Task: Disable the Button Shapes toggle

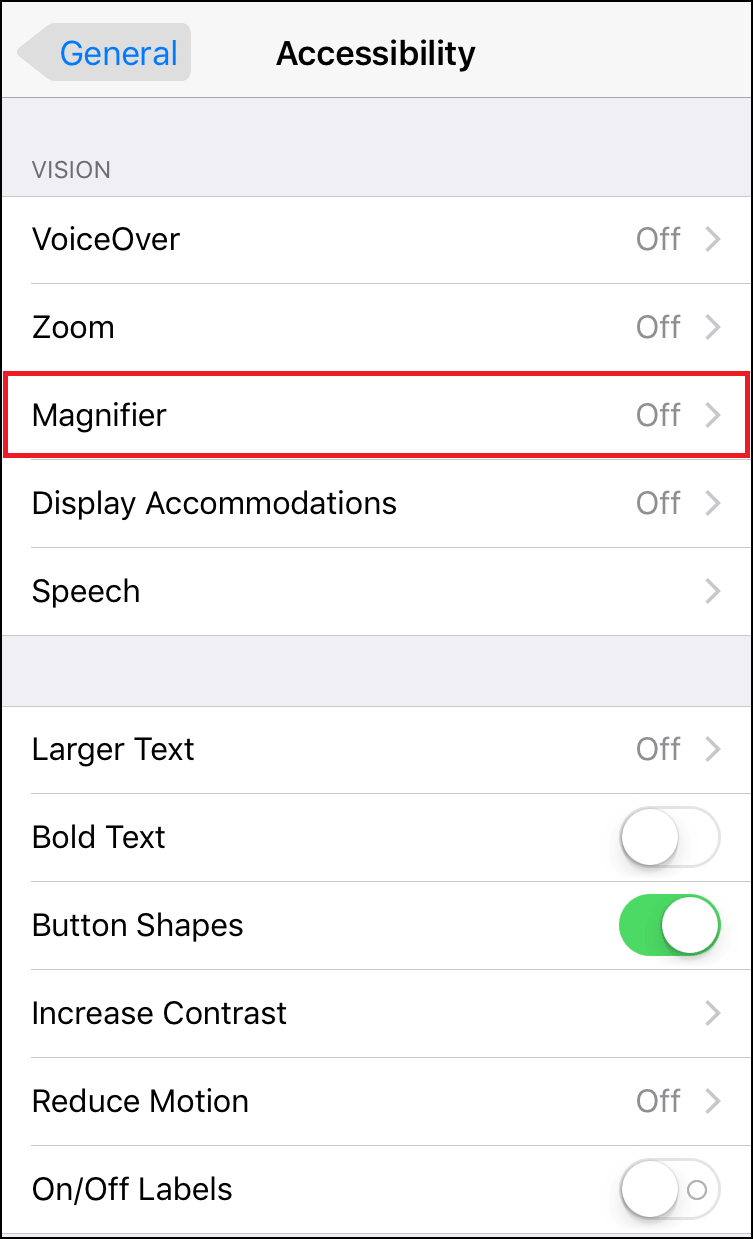Action: pyautogui.click(x=669, y=925)
